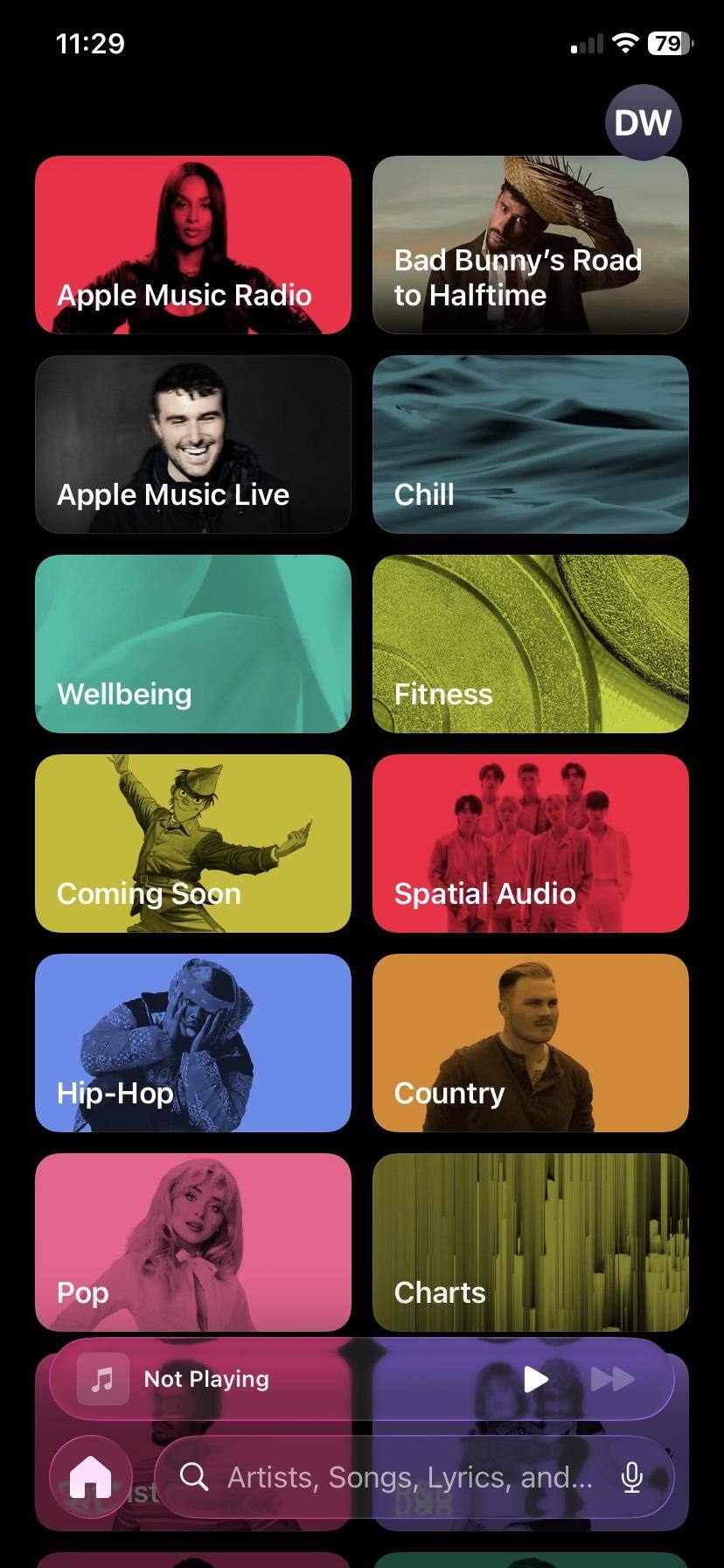Go to the Home tab

click(x=91, y=1478)
